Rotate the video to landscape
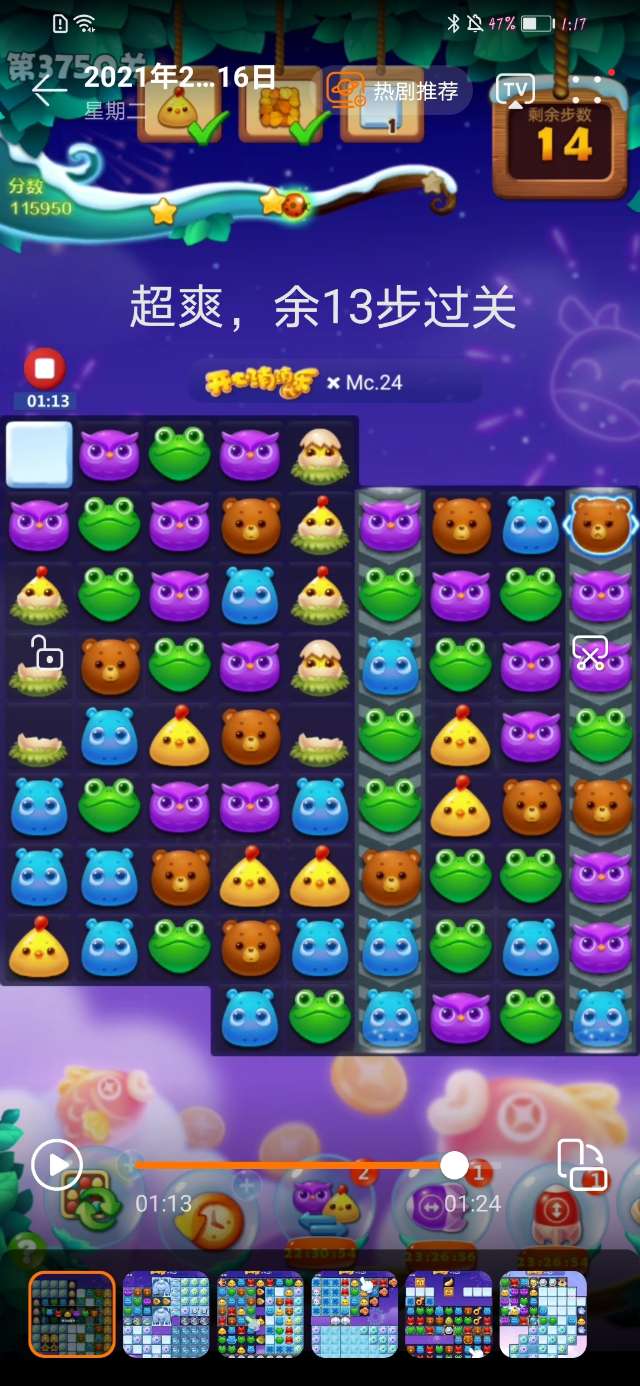 click(x=580, y=1163)
